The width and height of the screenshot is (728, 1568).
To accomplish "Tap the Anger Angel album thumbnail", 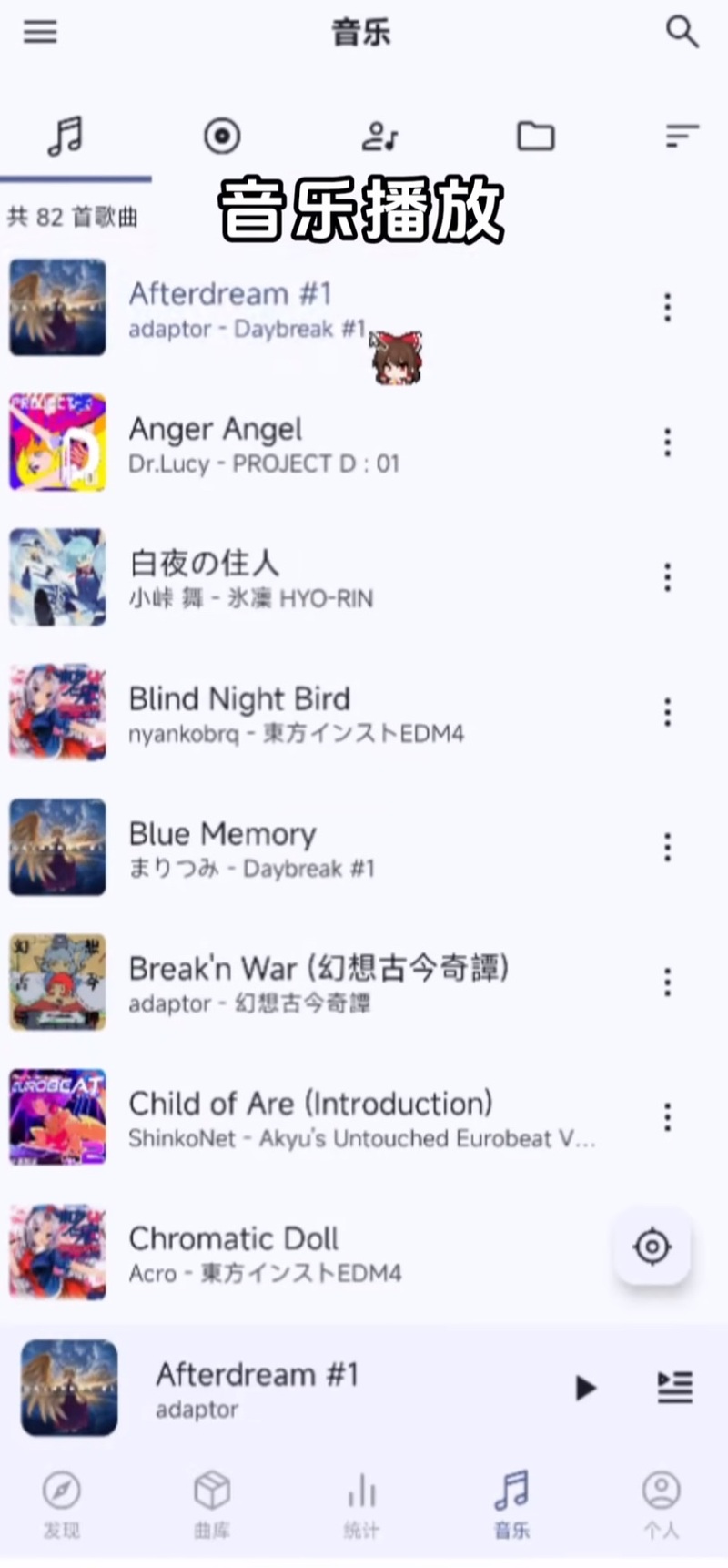I will click(x=56, y=443).
